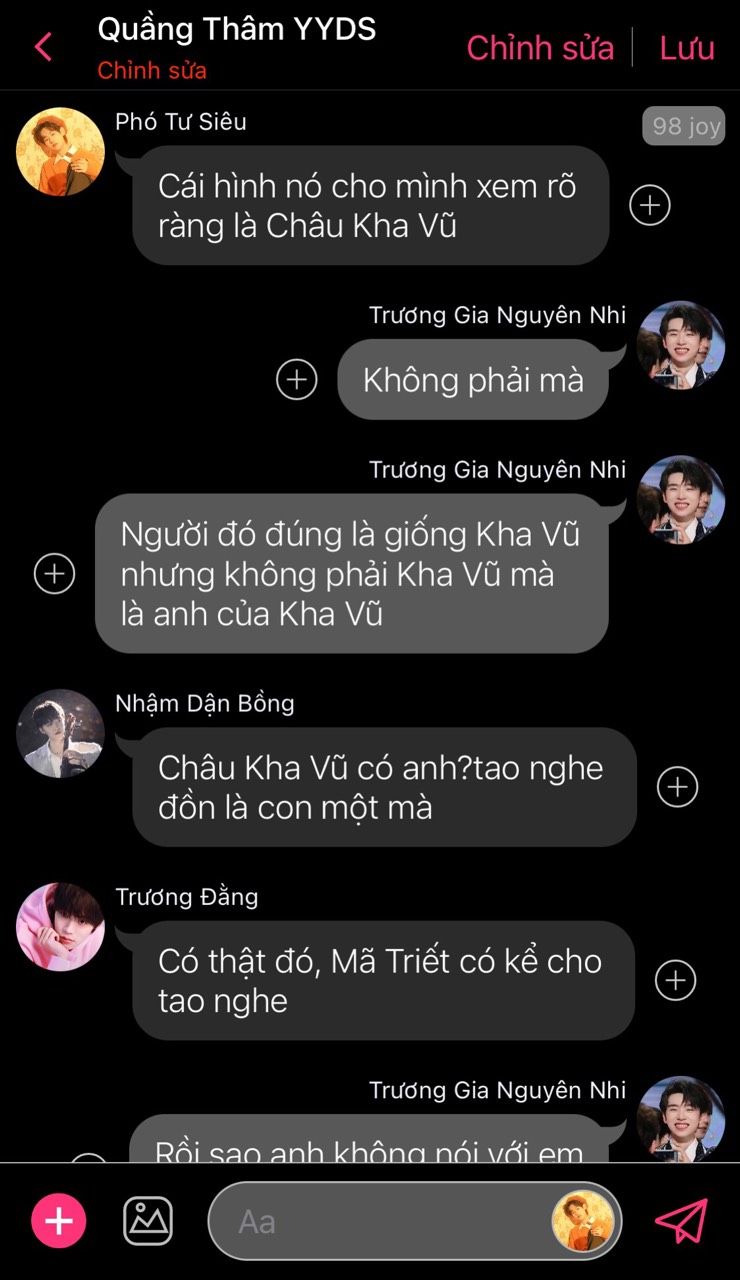Viewport: 740px width, 1280px height.
Task: Open Nhậm Dận Bồng's avatar
Action: point(60,733)
